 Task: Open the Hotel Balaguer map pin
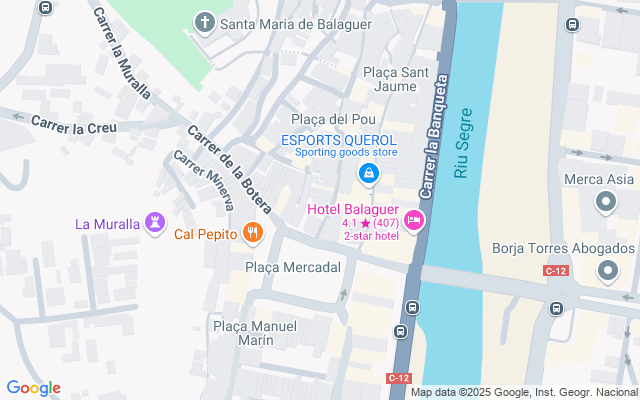coord(414,221)
